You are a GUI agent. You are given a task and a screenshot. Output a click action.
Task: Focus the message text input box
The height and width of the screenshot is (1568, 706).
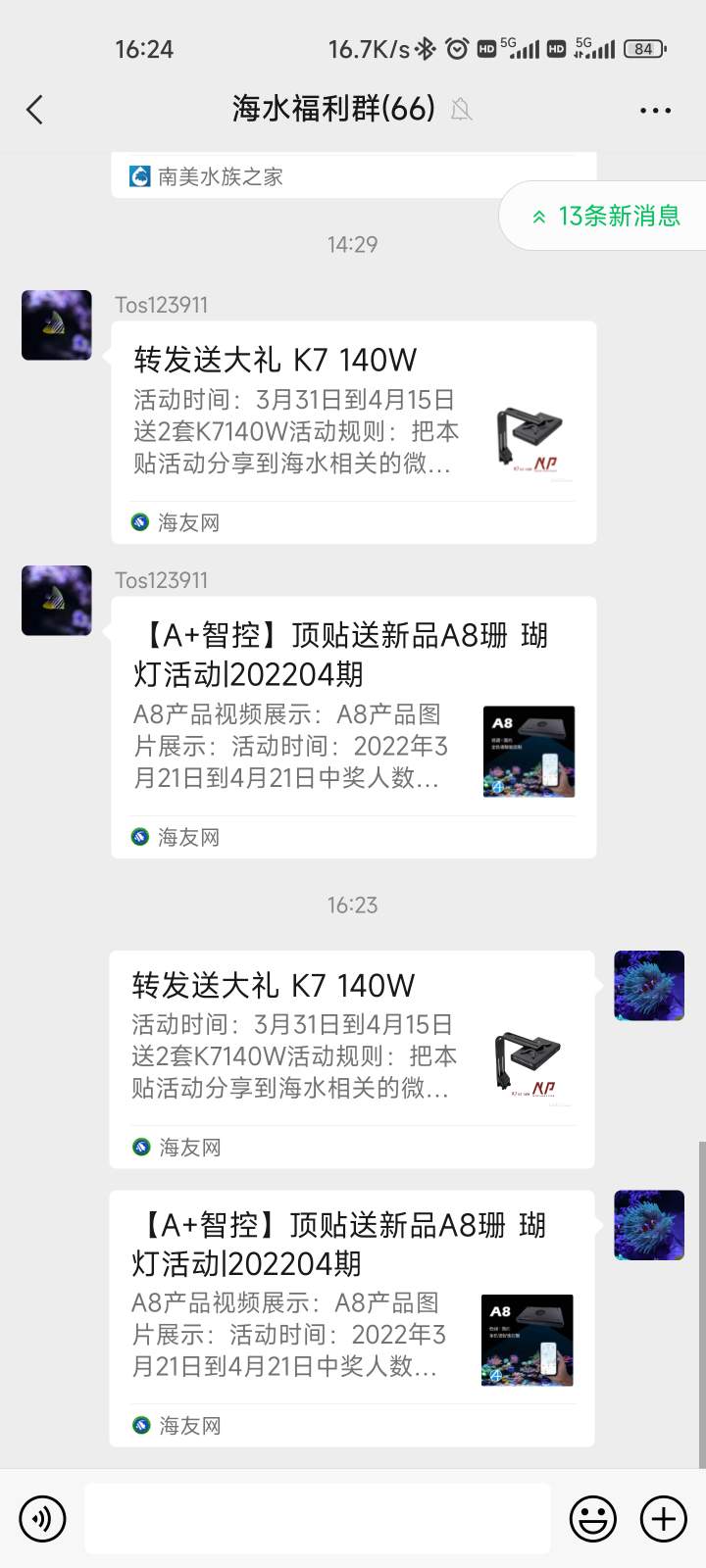click(x=317, y=1519)
